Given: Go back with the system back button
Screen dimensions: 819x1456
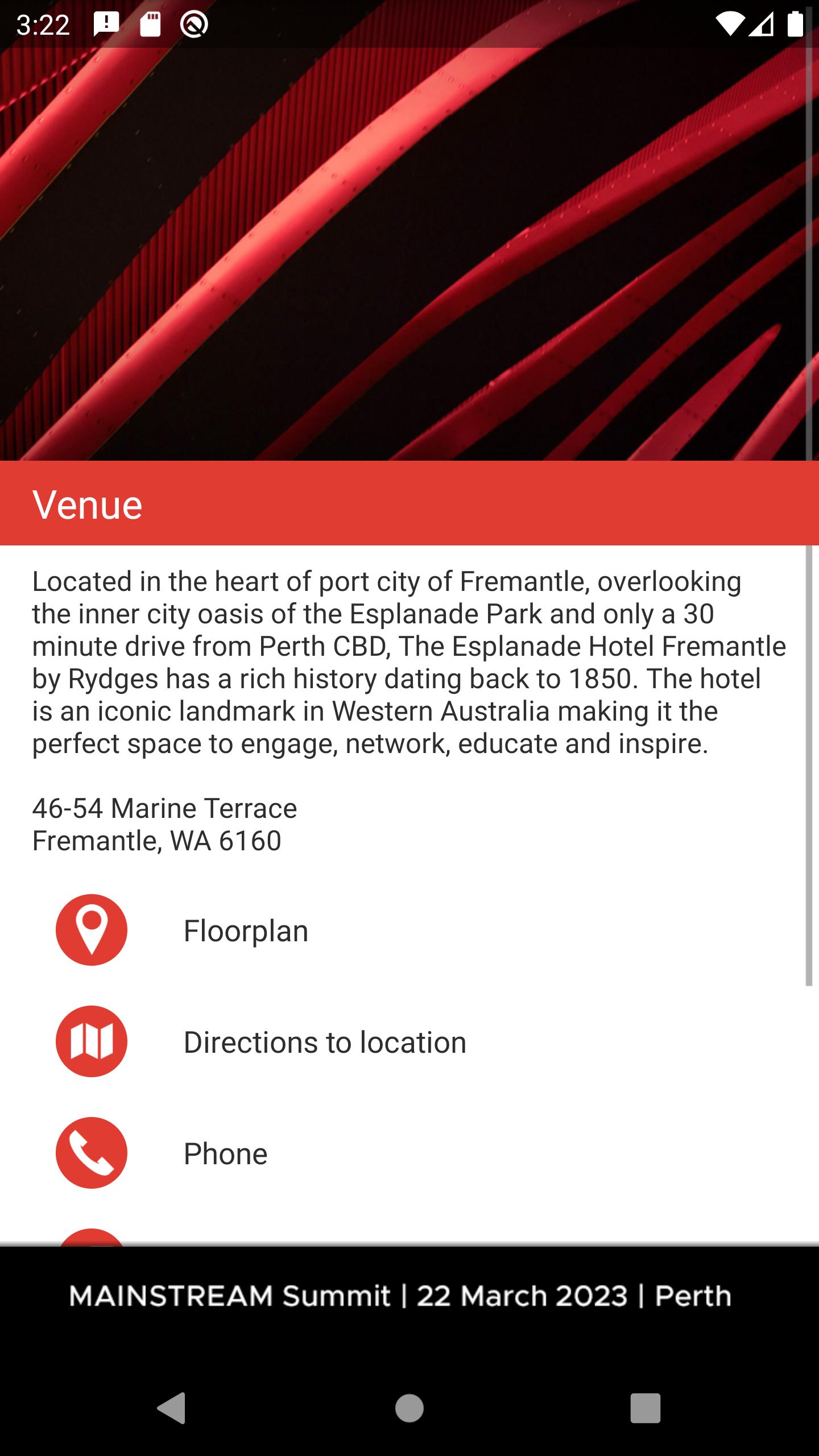Looking at the screenshot, I should pos(172,1408).
